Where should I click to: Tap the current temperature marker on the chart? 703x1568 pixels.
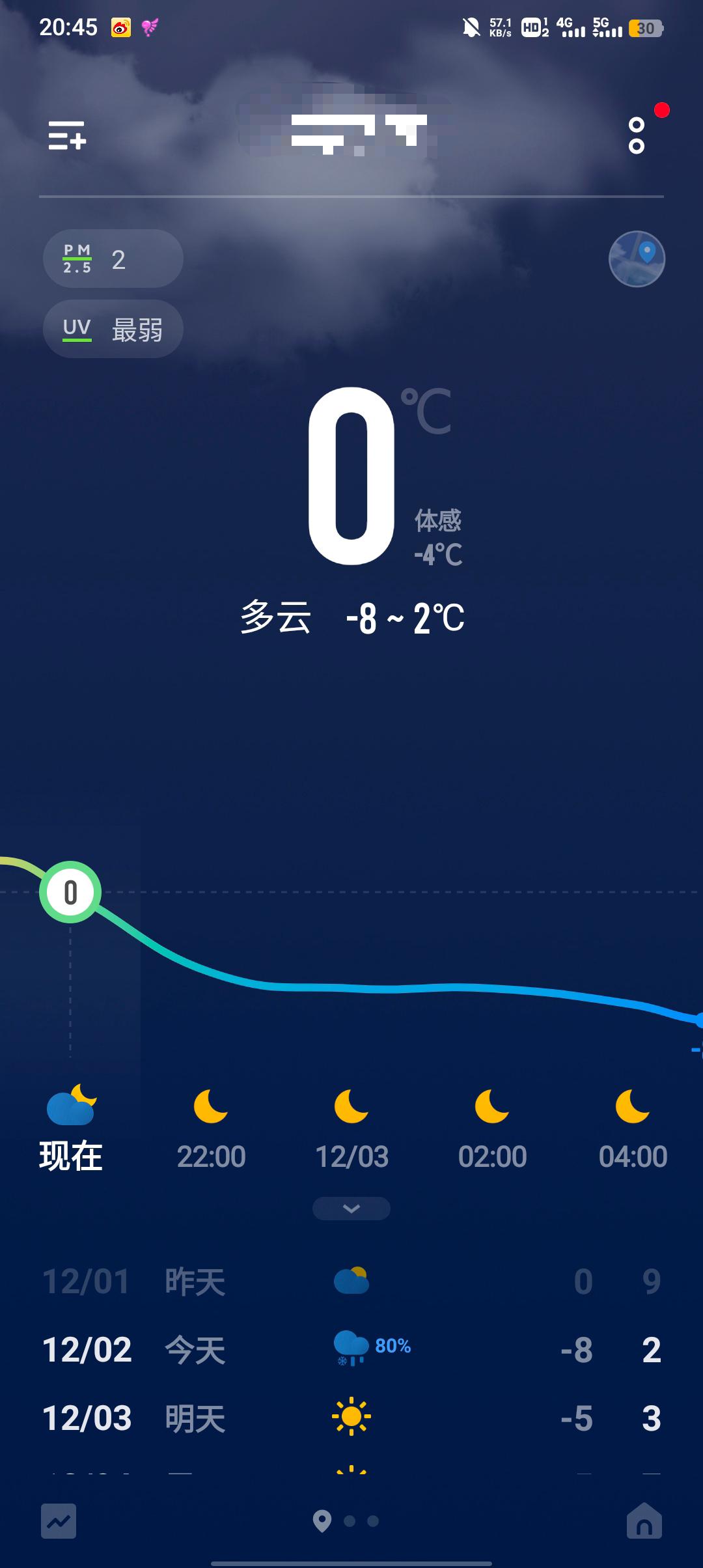(70, 893)
